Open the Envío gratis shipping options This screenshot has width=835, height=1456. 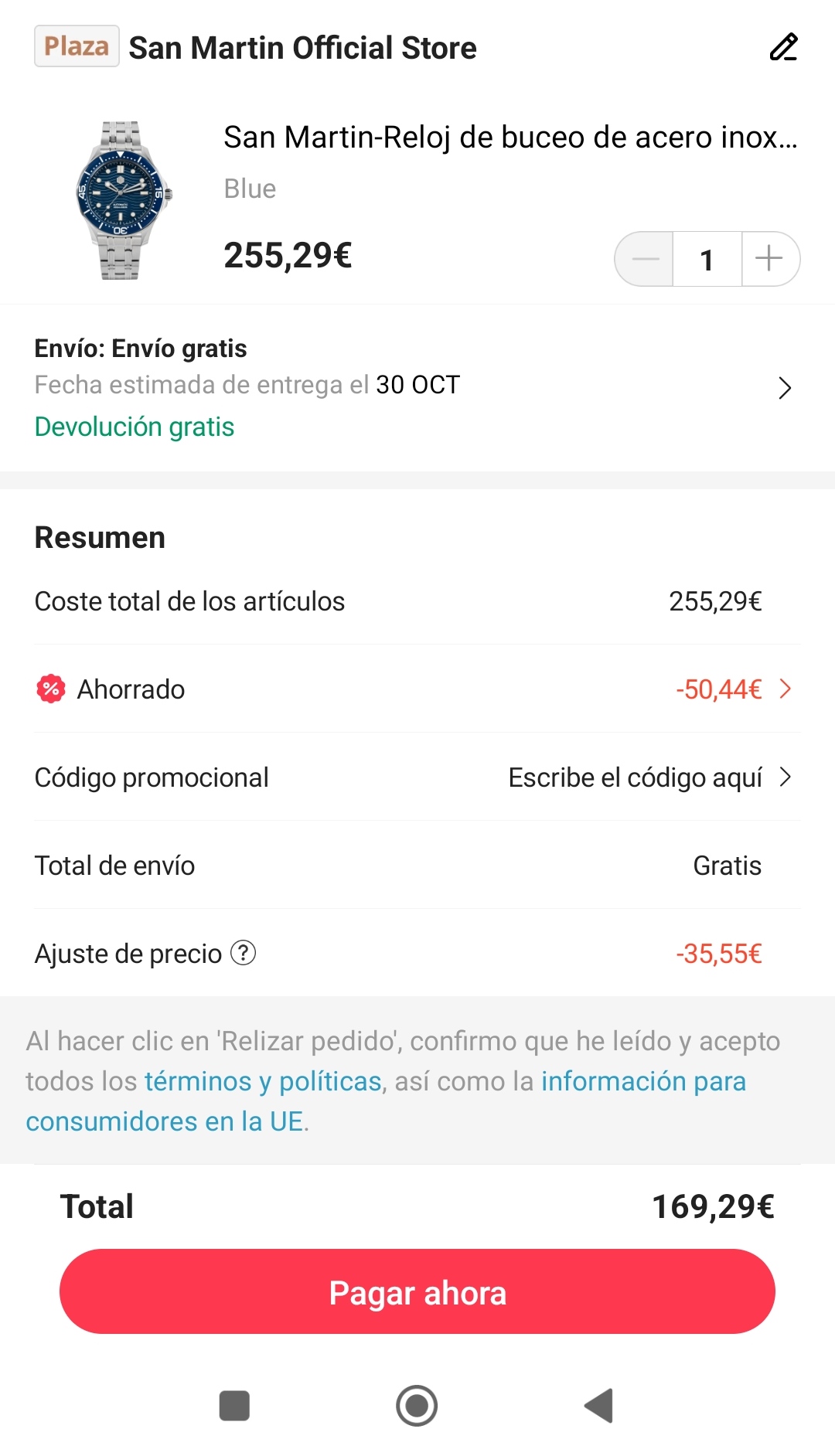pyautogui.click(x=784, y=387)
